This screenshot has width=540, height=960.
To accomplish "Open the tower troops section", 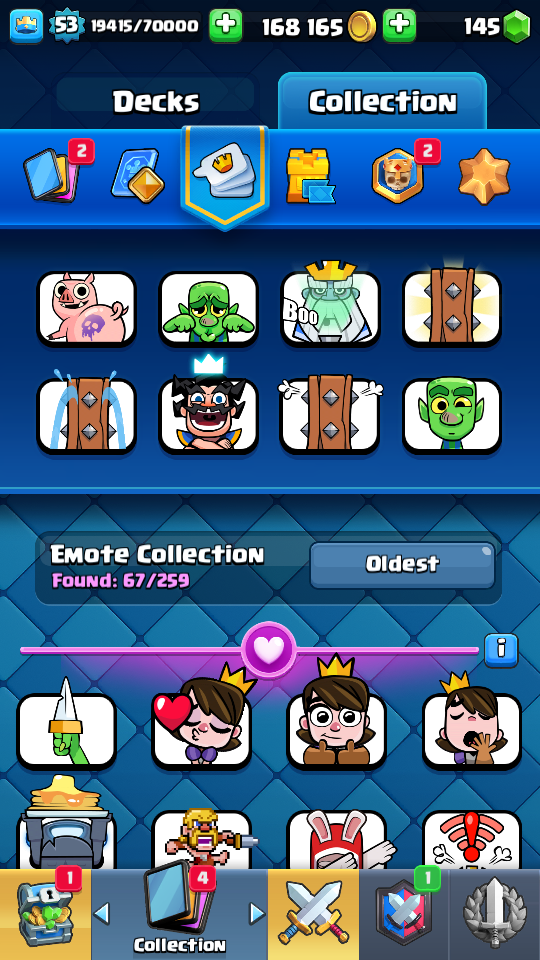I will tap(311, 176).
